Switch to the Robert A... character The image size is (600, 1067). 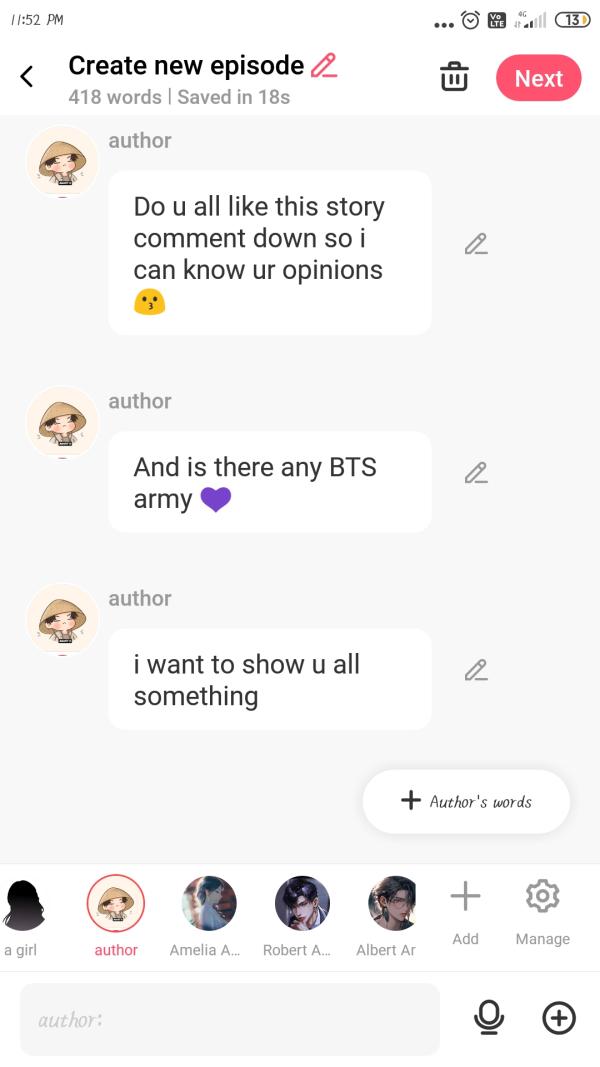coord(302,904)
